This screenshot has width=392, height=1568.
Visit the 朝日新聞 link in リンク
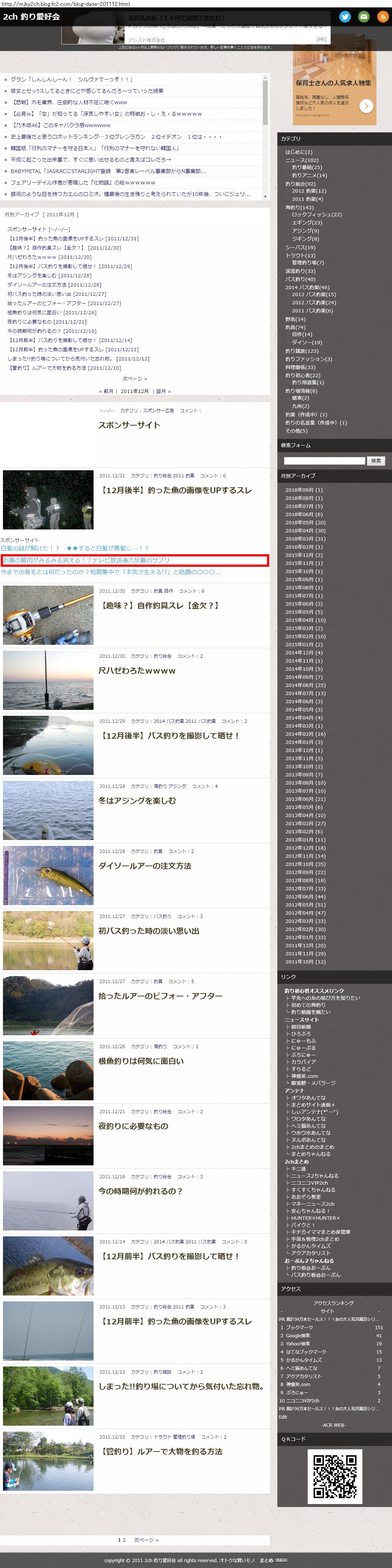pos(301,1027)
